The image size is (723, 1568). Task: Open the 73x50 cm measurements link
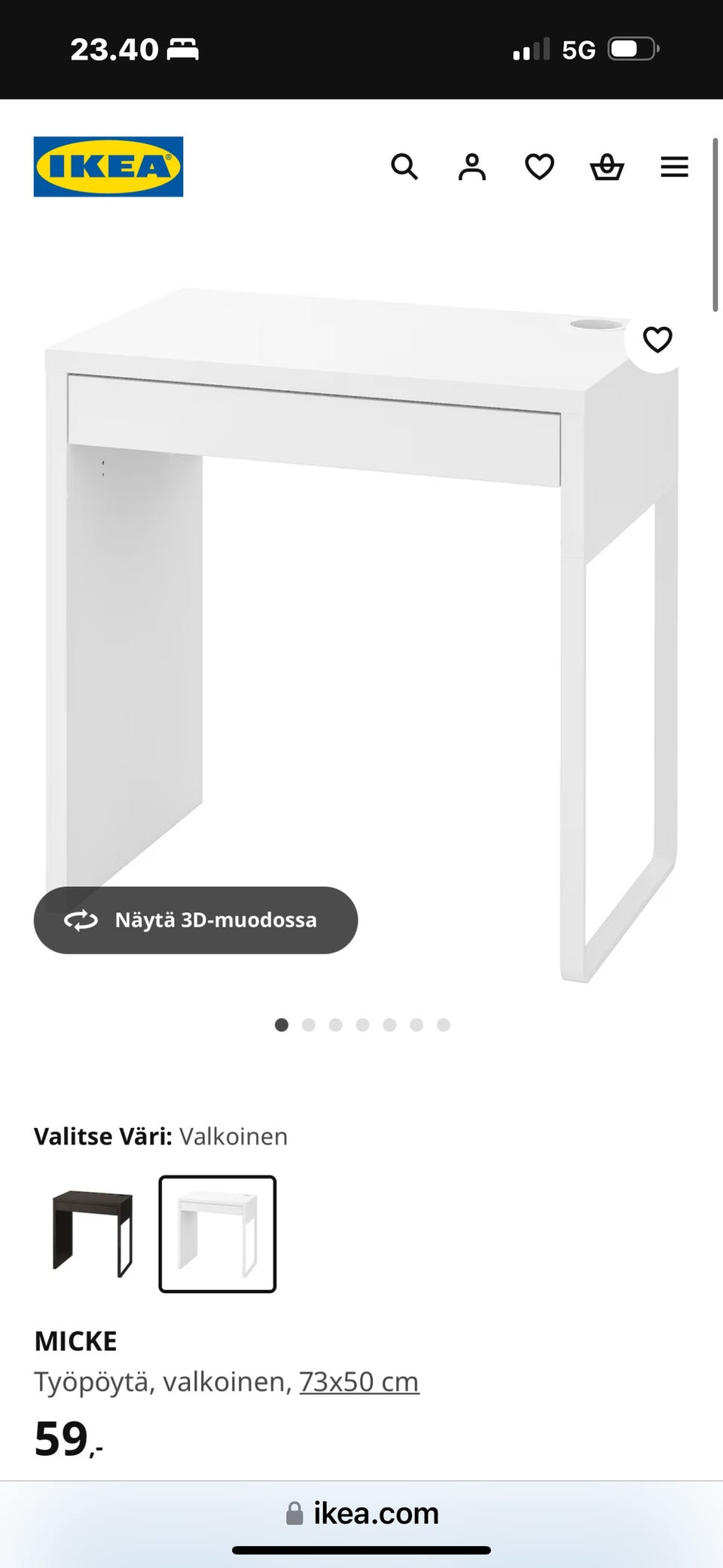click(x=359, y=1381)
